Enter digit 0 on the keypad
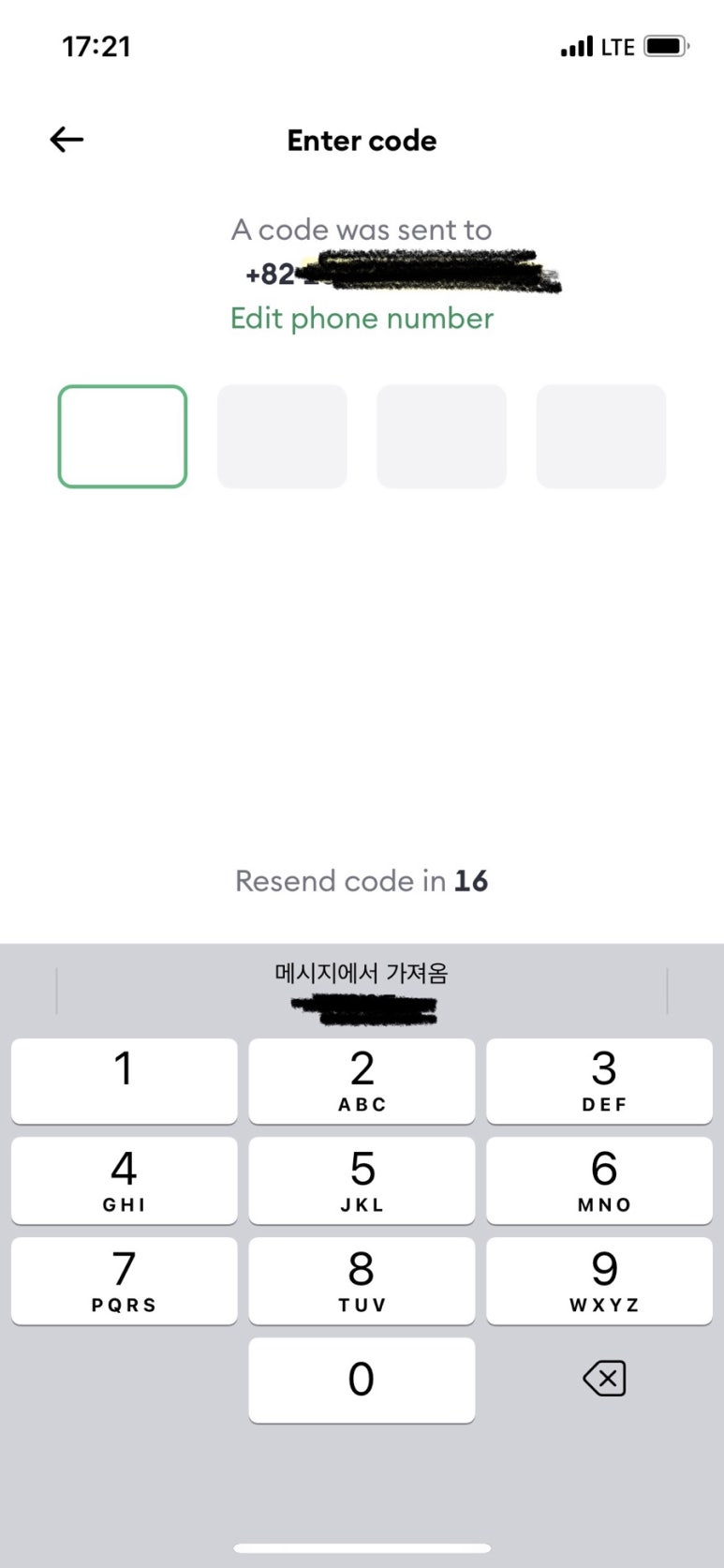 click(x=362, y=1380)
